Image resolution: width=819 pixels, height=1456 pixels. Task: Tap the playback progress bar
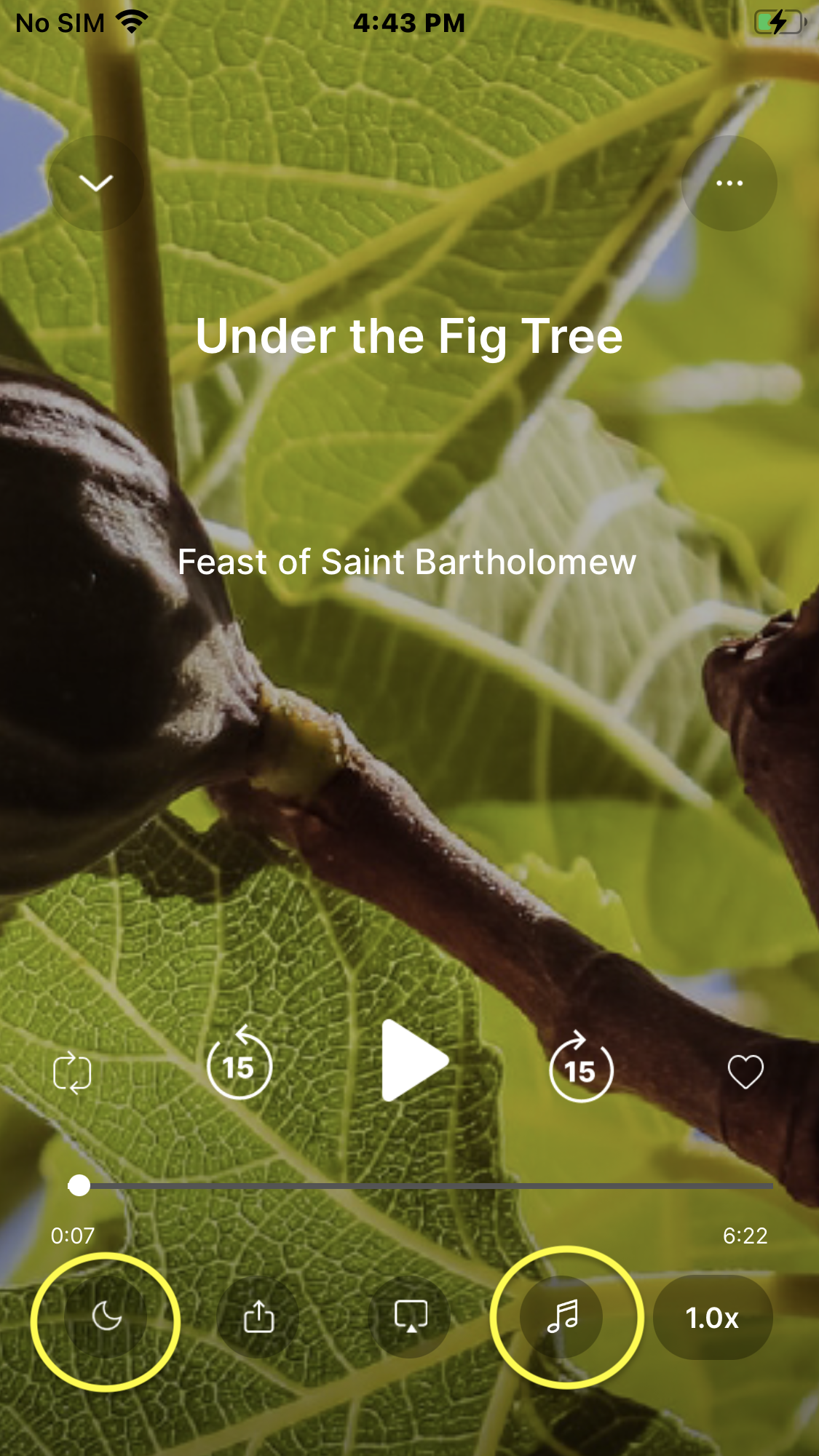coord(420,1186)
